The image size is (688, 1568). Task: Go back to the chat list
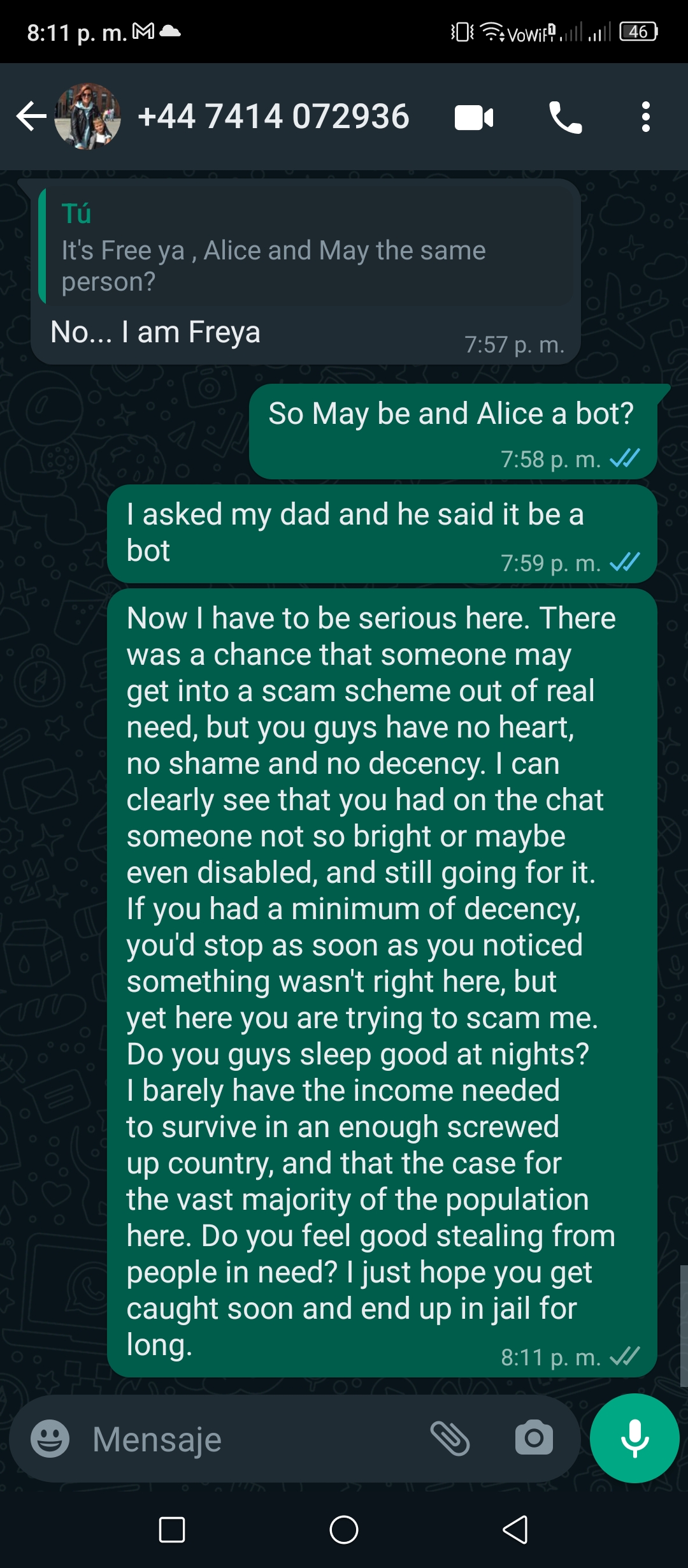(31, 117)
